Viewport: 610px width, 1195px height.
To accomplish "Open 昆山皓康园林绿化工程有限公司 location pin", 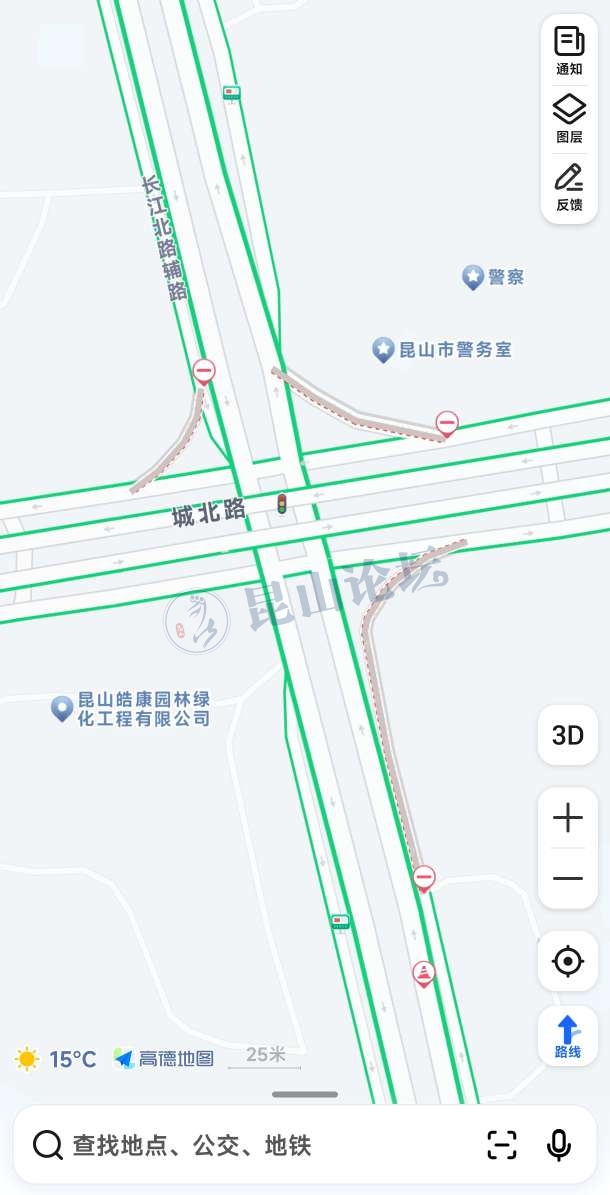I will point(63,709).
